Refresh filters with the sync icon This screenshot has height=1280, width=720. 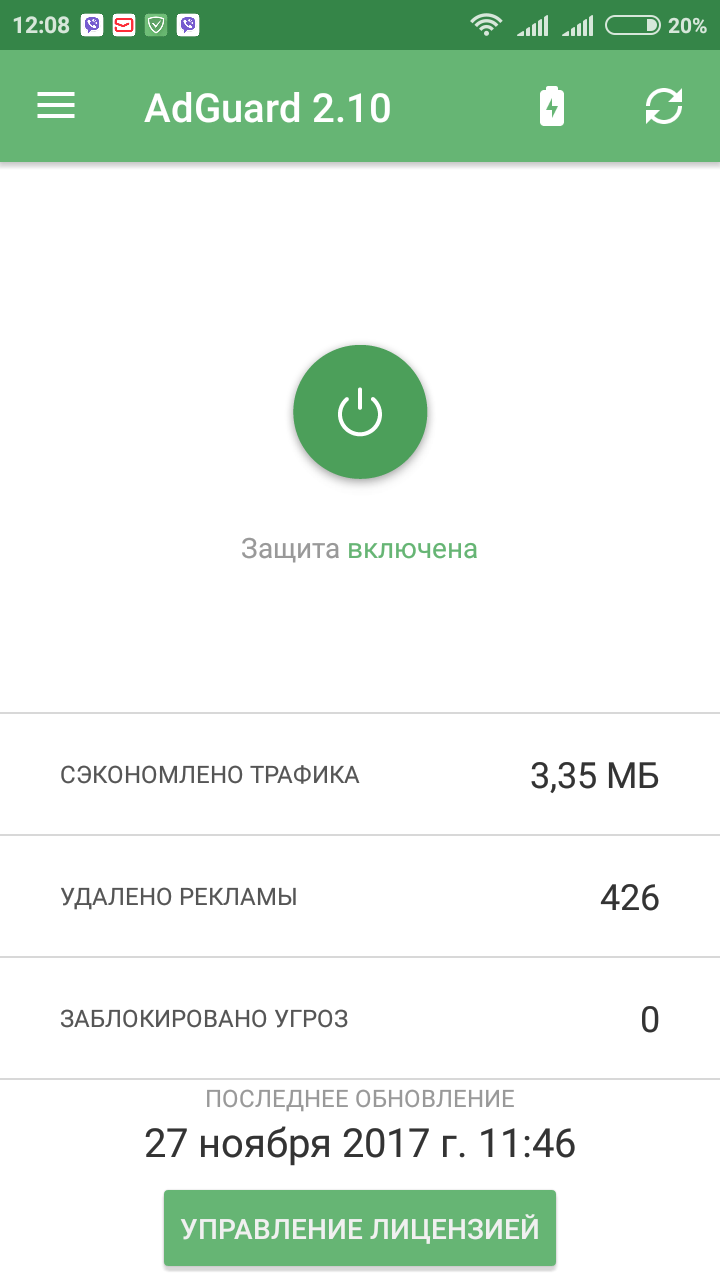click(x=664, y=106)
